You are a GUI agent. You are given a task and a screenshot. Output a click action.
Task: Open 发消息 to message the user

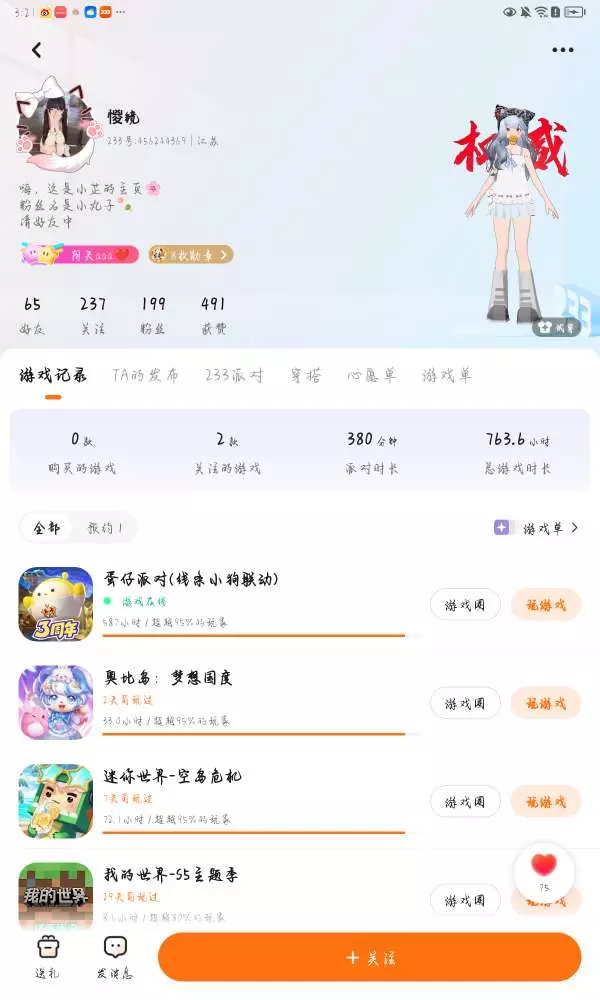coord(115,957)
